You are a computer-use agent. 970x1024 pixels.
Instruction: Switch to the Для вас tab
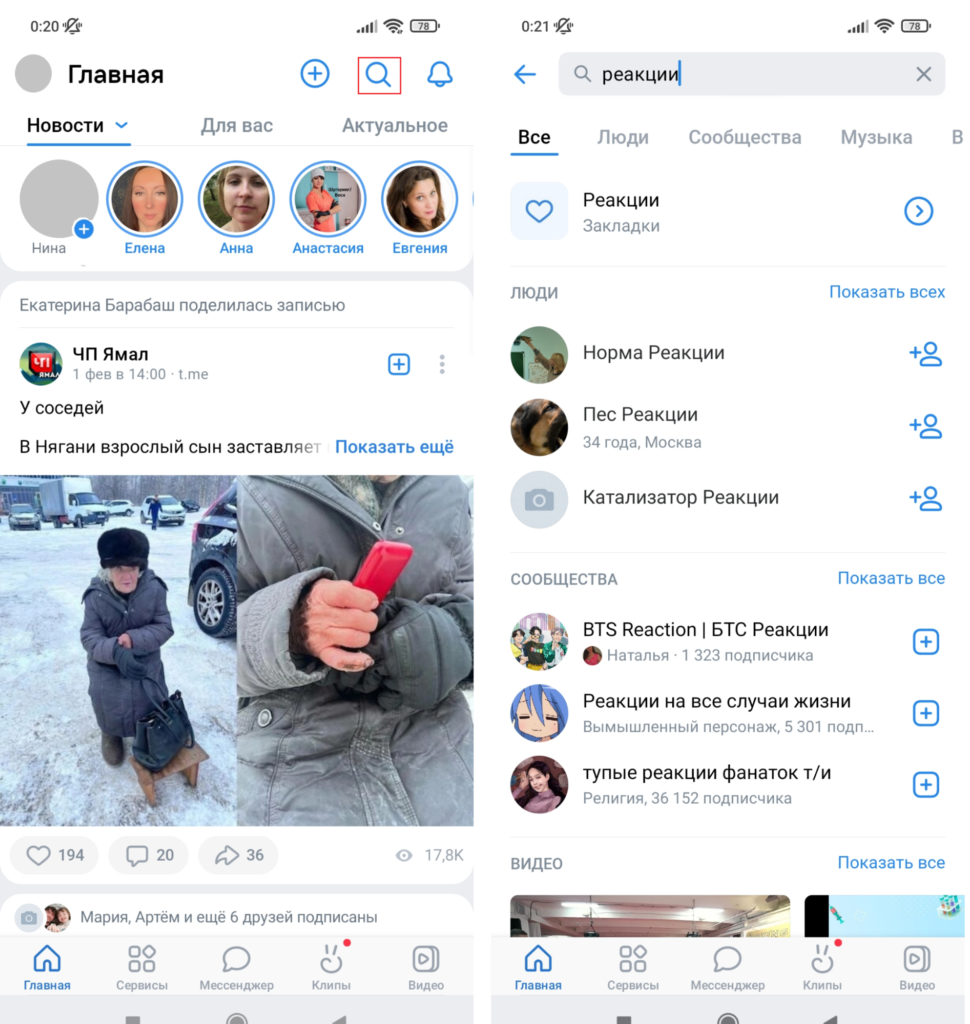(x=237, y=126)
